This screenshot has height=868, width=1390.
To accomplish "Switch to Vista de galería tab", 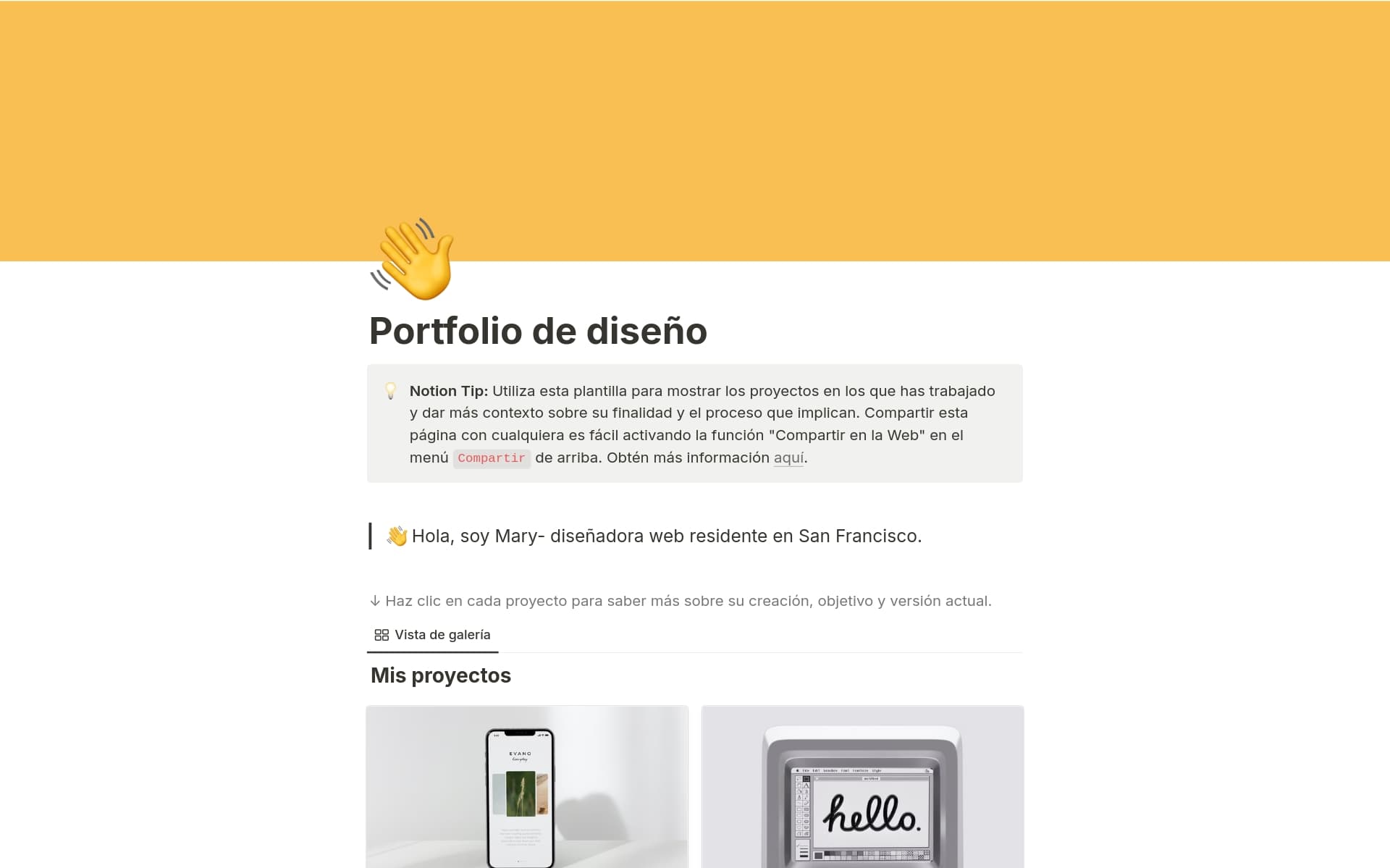I will [433, 635].
